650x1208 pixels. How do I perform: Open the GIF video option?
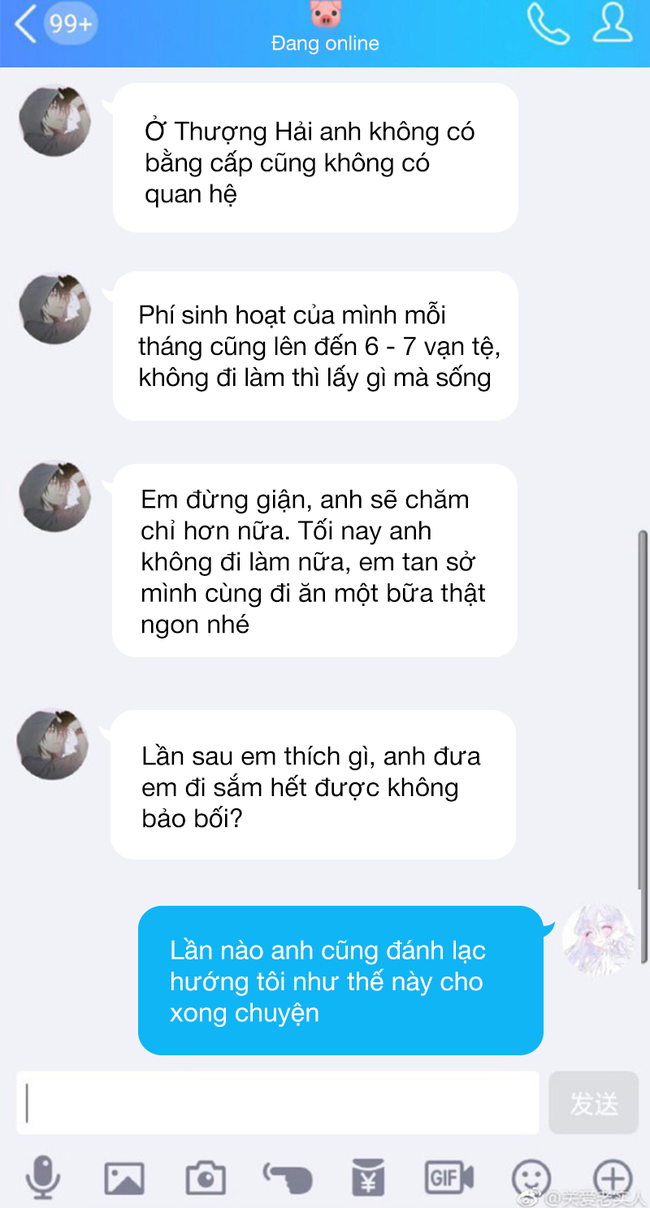point(448,1178)
